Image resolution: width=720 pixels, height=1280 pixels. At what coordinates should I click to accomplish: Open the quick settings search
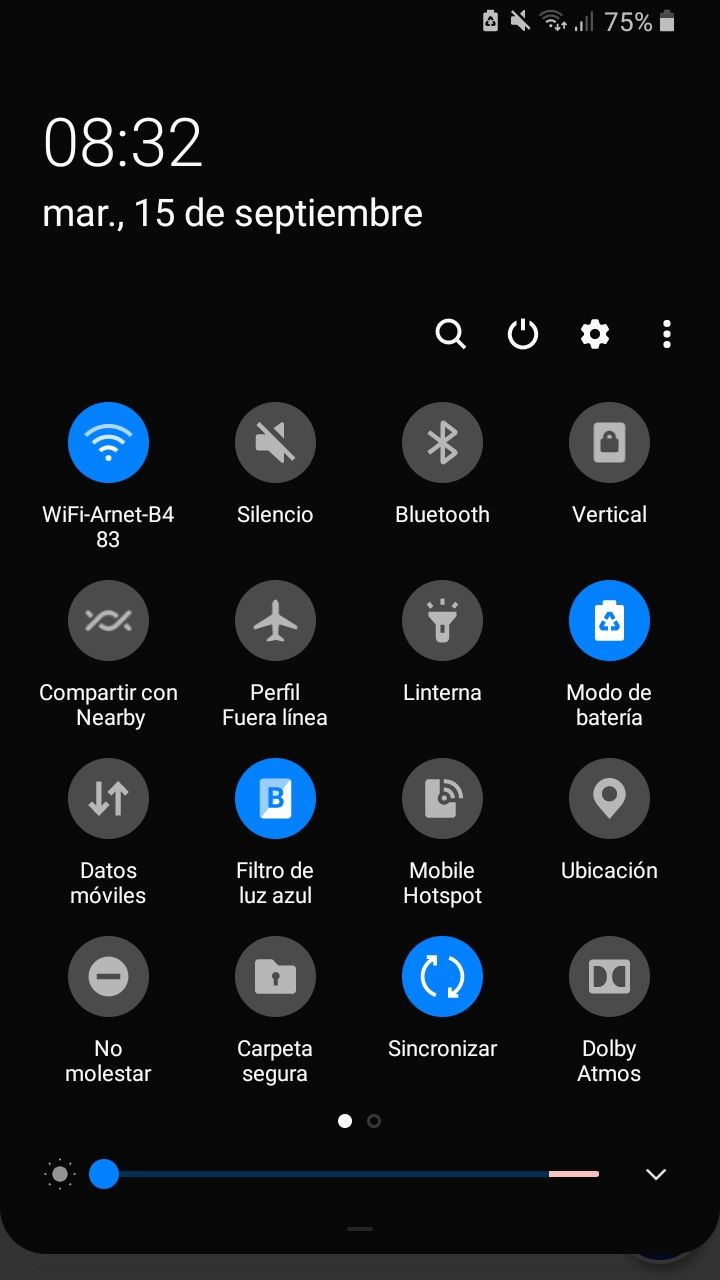pos(451,334)
